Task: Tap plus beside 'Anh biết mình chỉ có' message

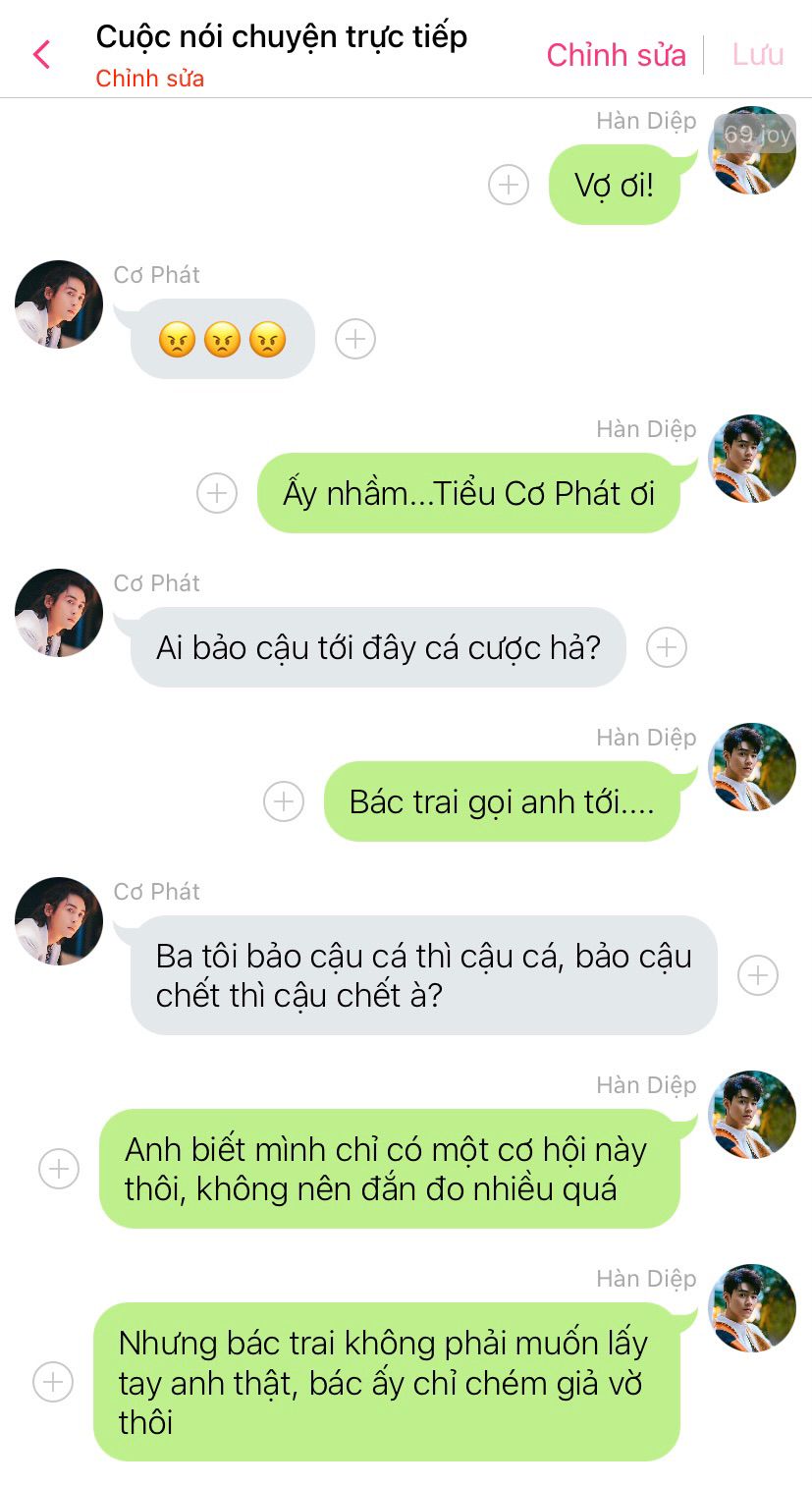Action: (59, 1169)
